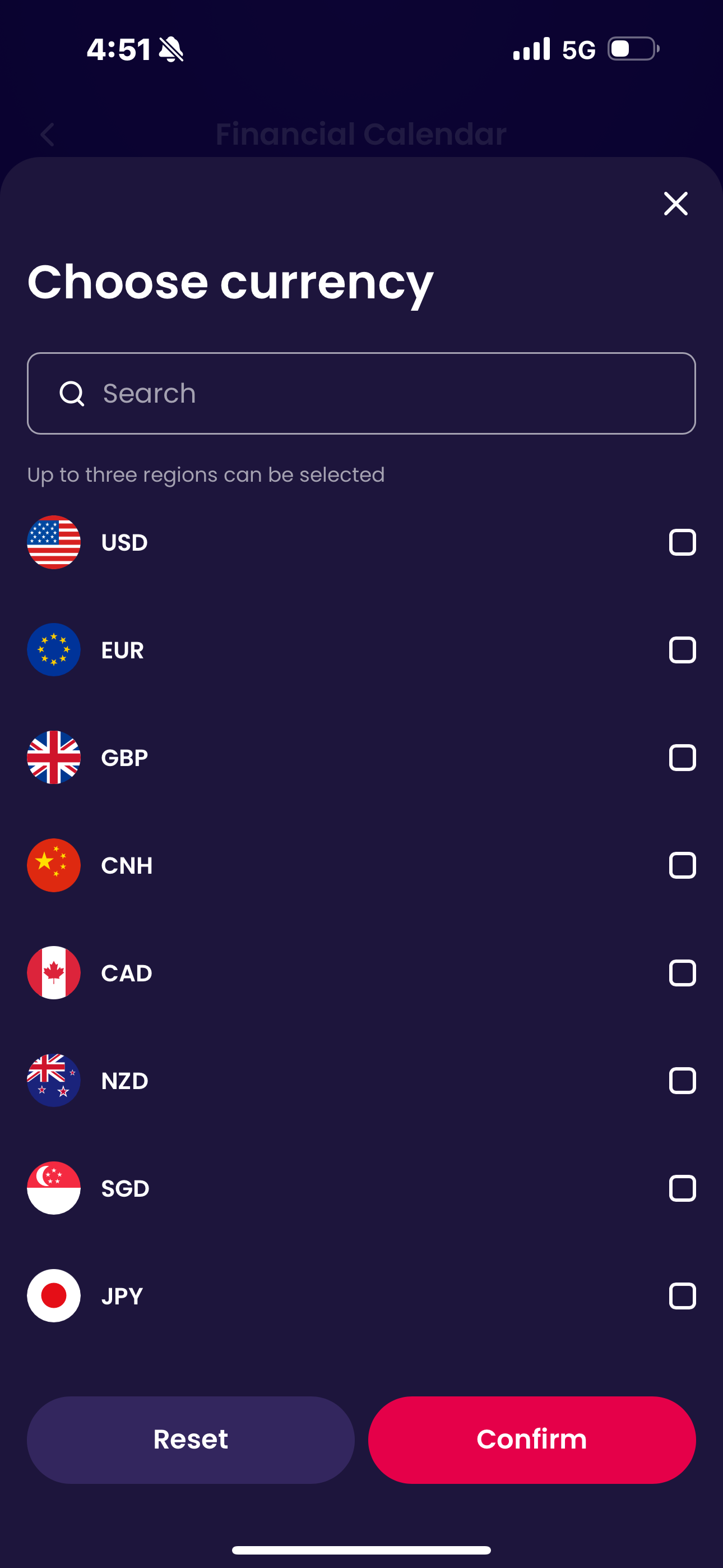Enable the NZD checkbox

coord(682,1081)
